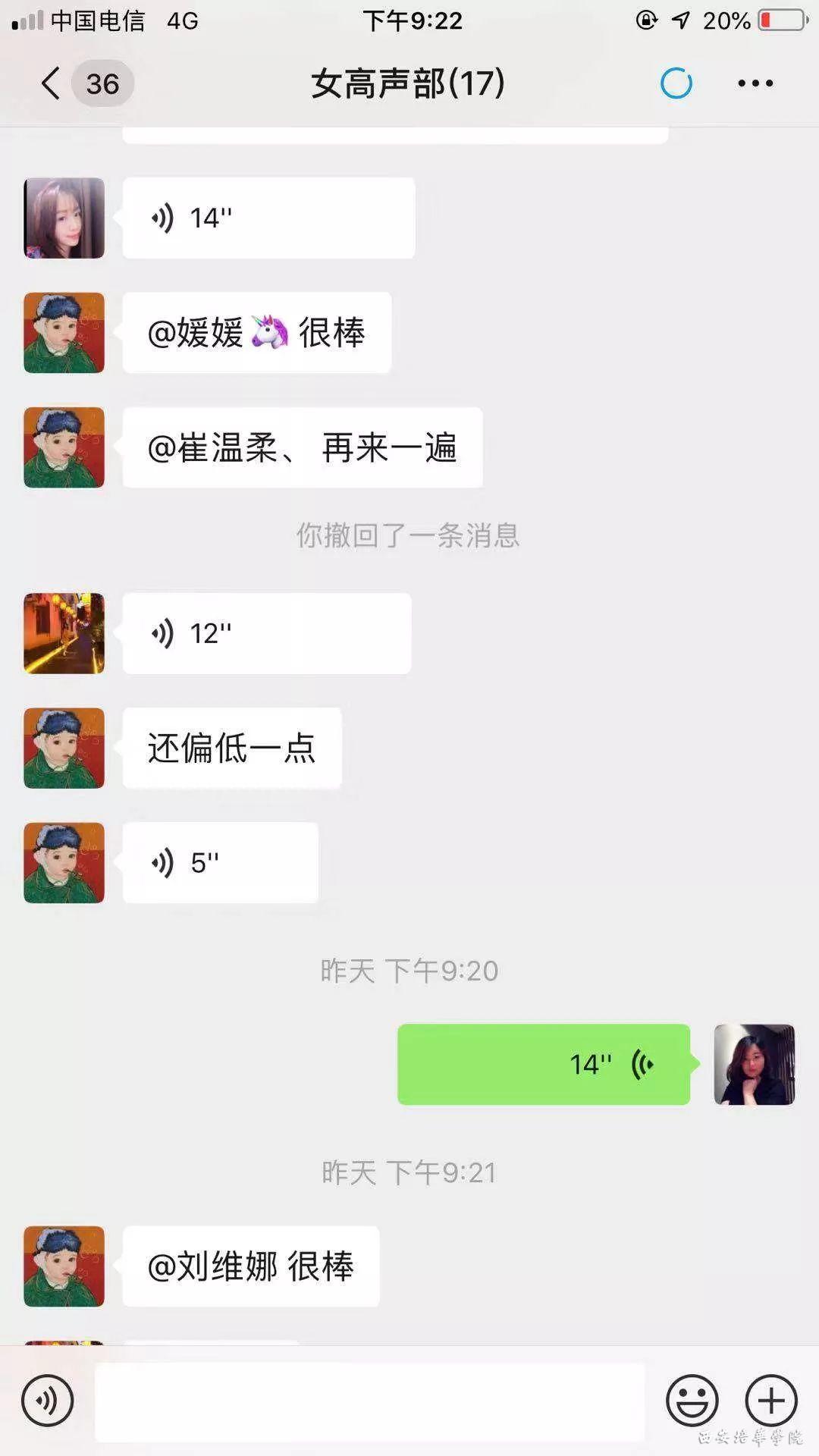819x1456 pixels.
Task: Tap the message text field
Action: pyautogui.click(x=369, y=1401)
